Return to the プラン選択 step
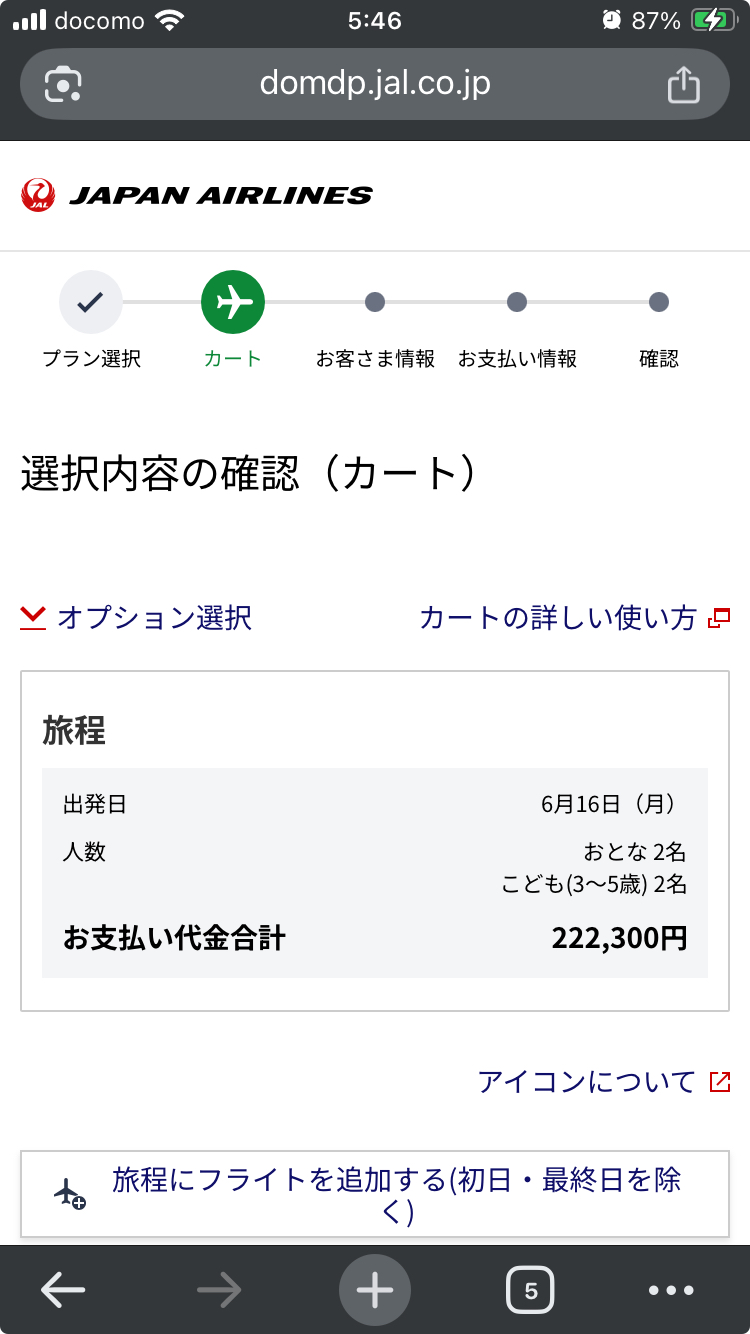 click(91, 321)
